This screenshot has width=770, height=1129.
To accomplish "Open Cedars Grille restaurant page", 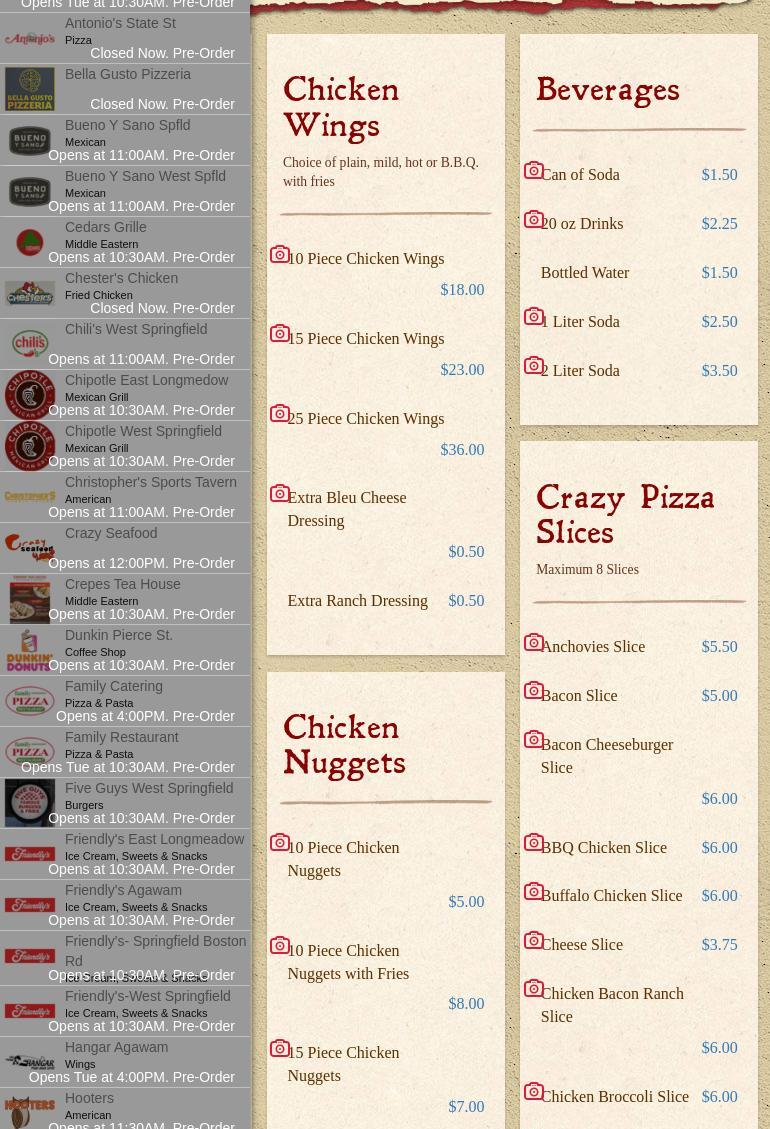I will pyautogui.click(x=105, y=227).
